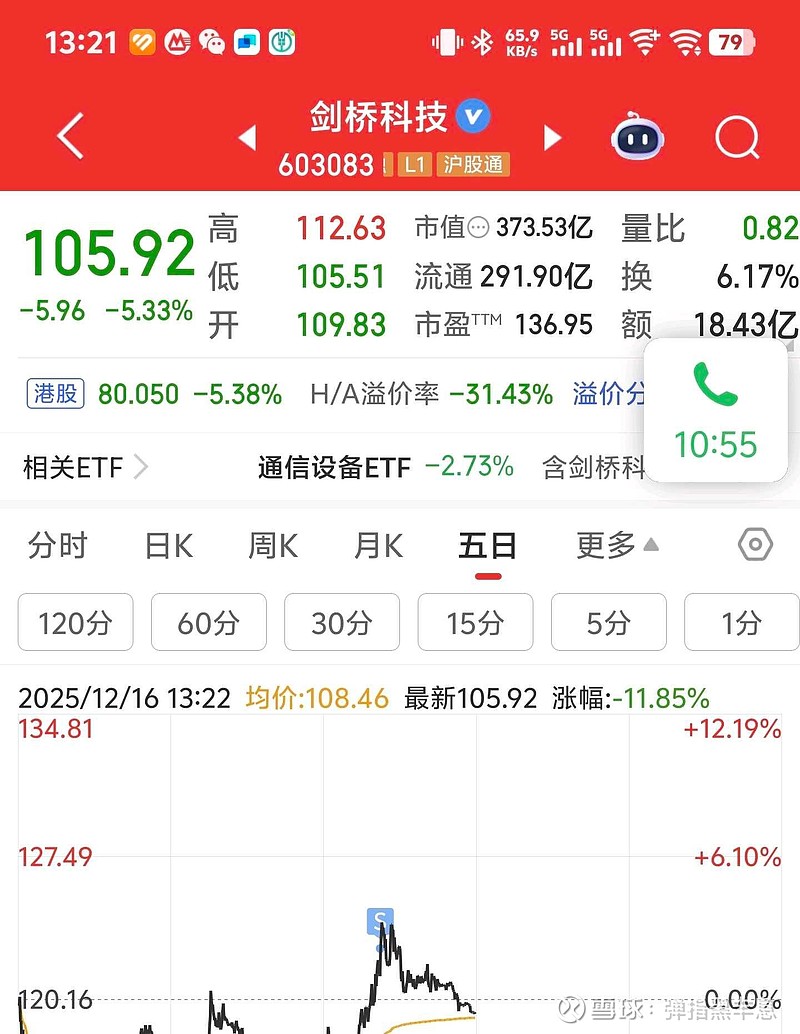
Task: Go back using the top-left arrow
Action: (70, 136)
